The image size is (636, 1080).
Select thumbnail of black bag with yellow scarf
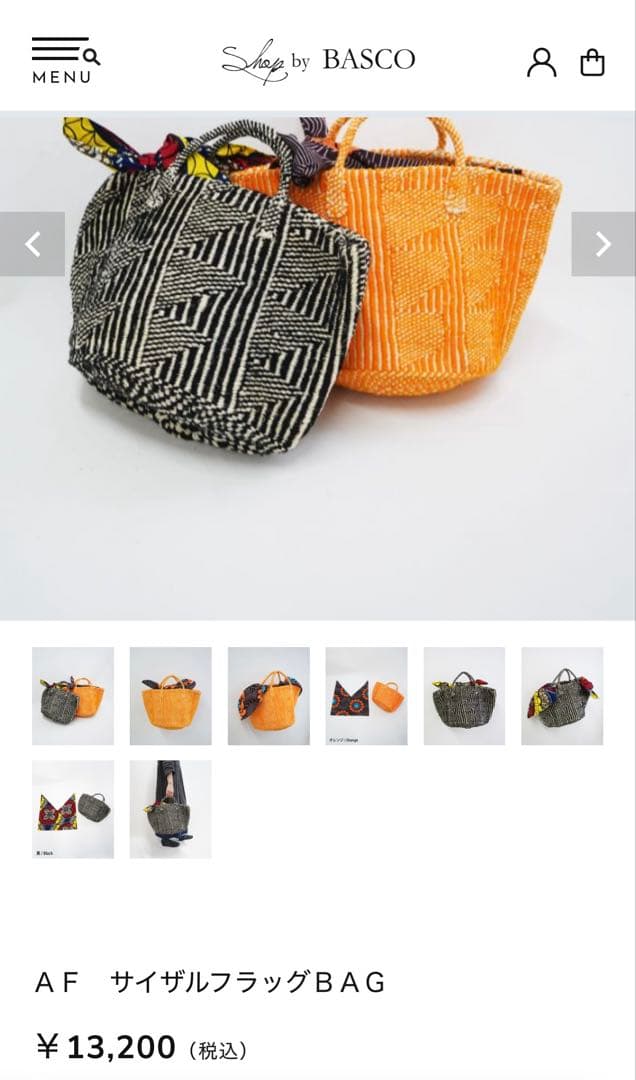point(464,696)
